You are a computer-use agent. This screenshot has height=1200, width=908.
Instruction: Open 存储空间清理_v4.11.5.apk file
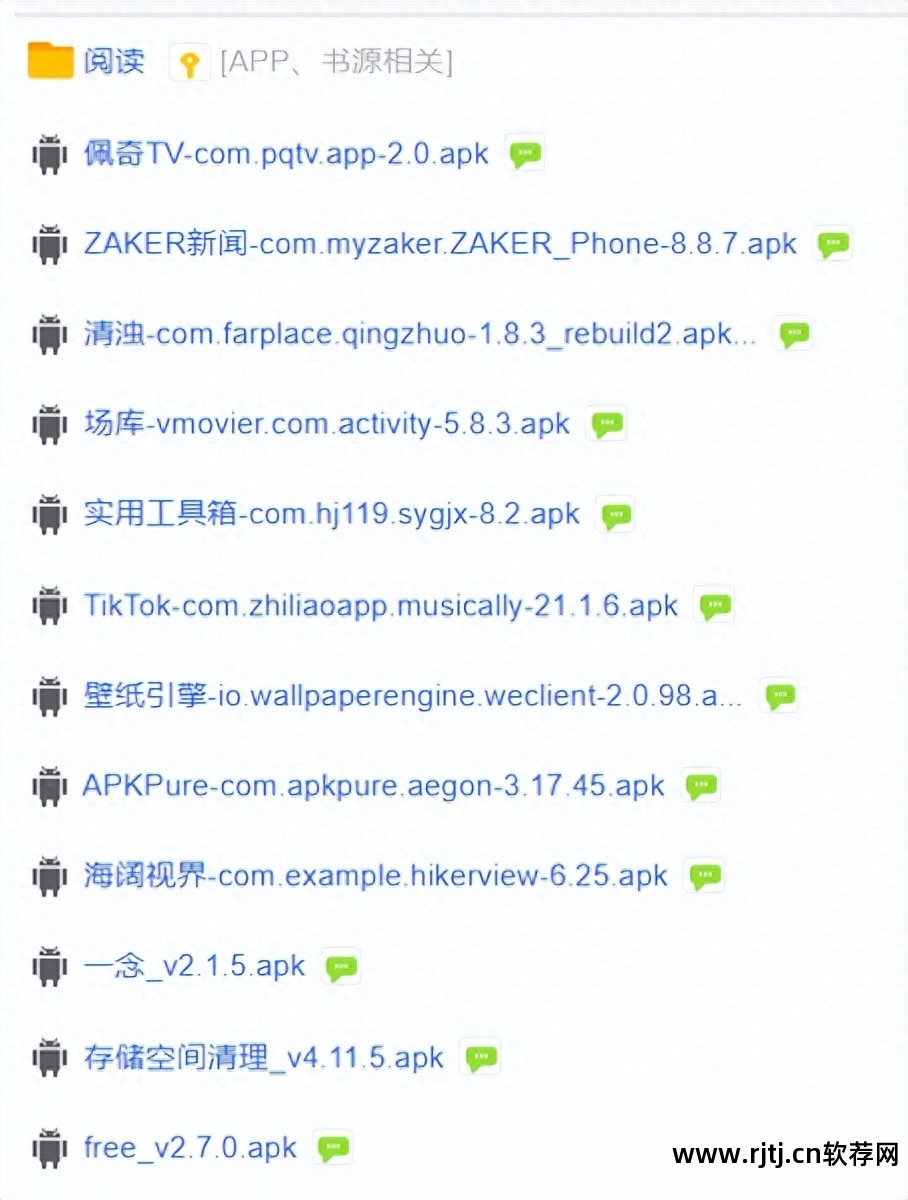(263, 1058)
